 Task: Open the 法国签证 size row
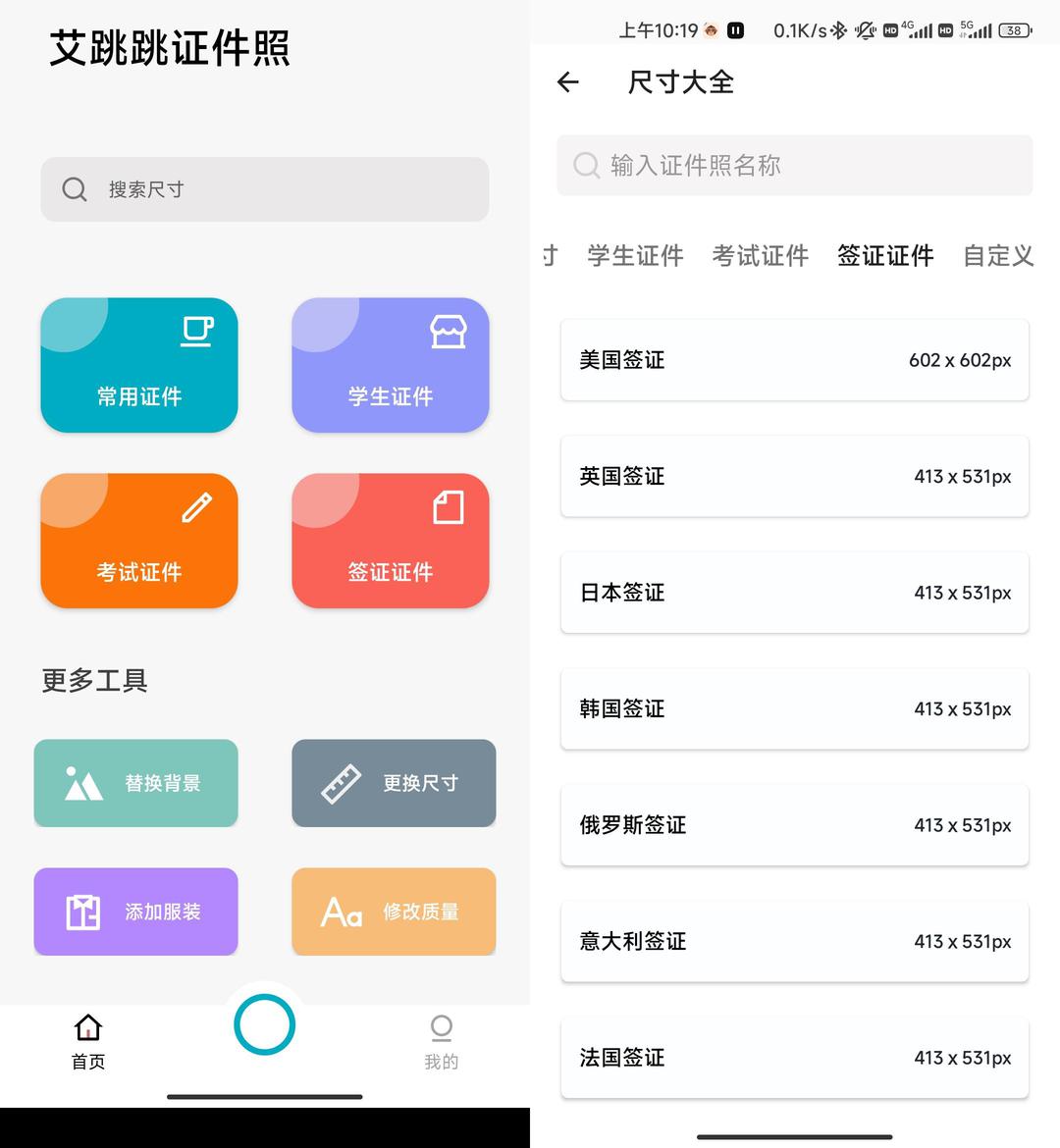(795, 1058)
